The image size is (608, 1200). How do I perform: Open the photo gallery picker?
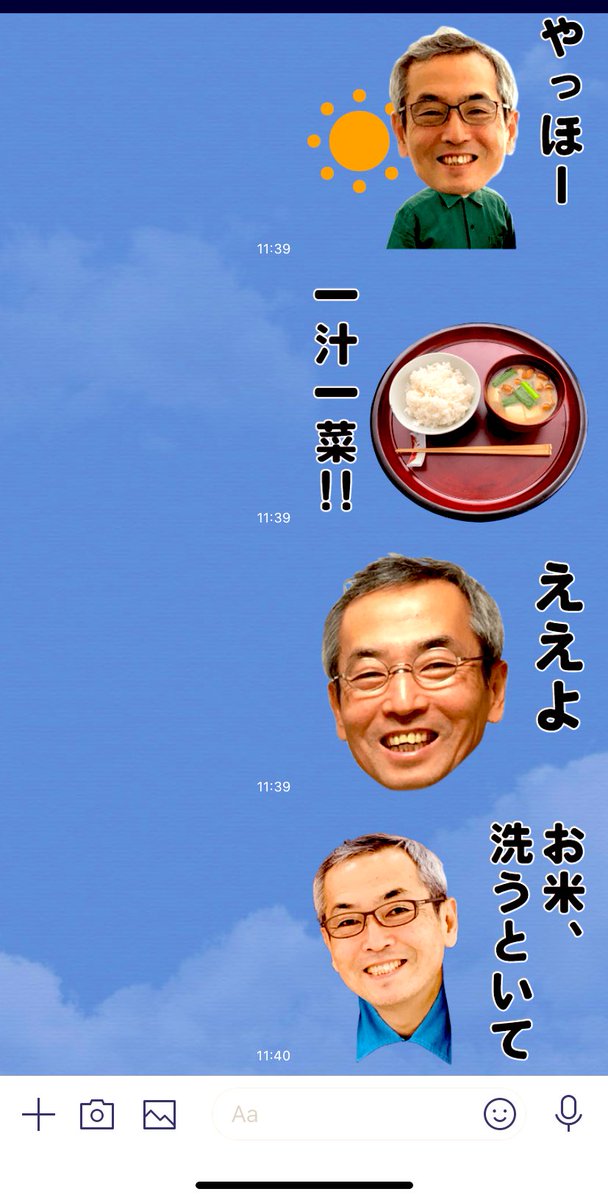159,1114
